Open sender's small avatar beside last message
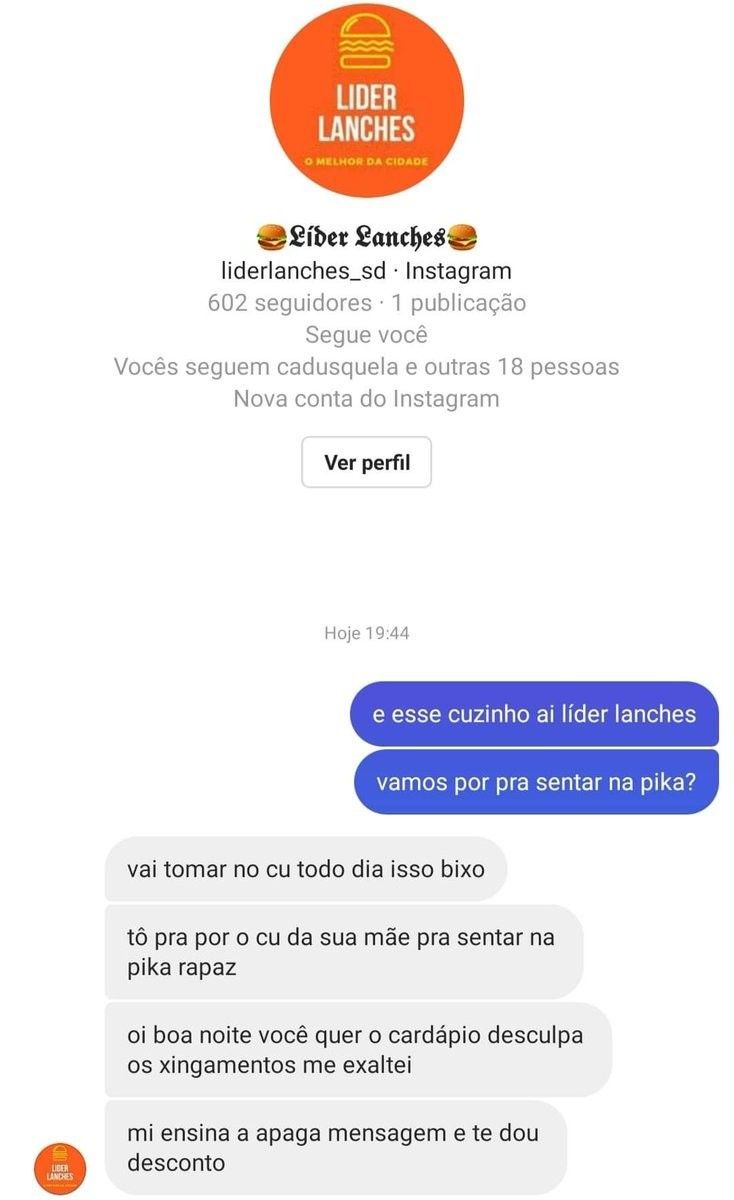This screenshot has width=734, height=1200. 60,1167
